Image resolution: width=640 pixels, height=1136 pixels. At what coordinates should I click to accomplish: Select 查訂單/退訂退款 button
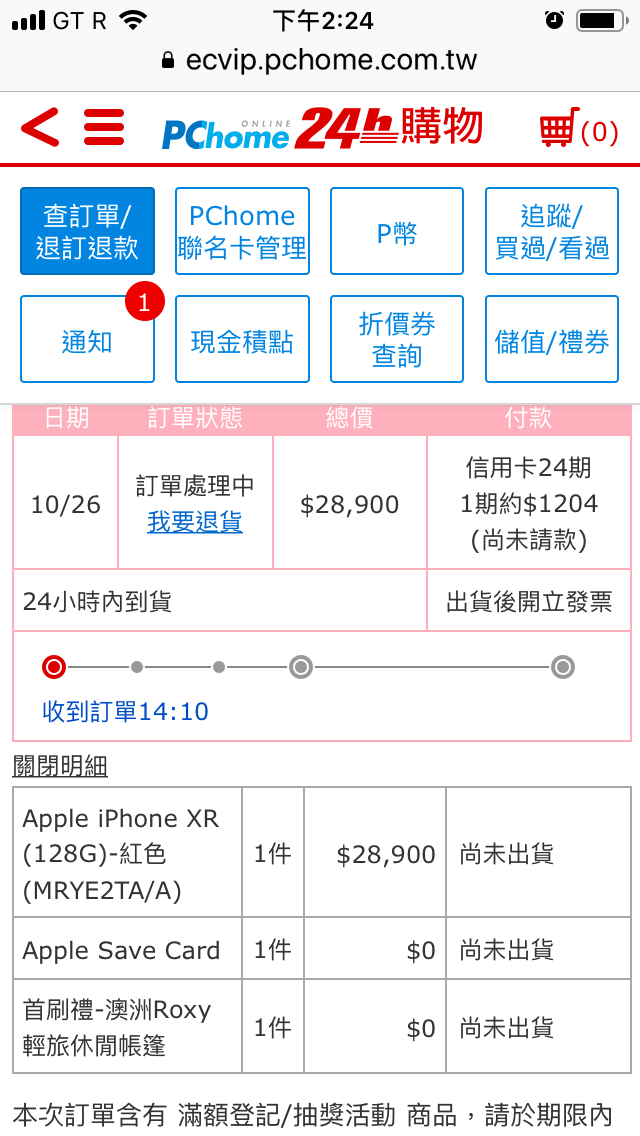87,231
